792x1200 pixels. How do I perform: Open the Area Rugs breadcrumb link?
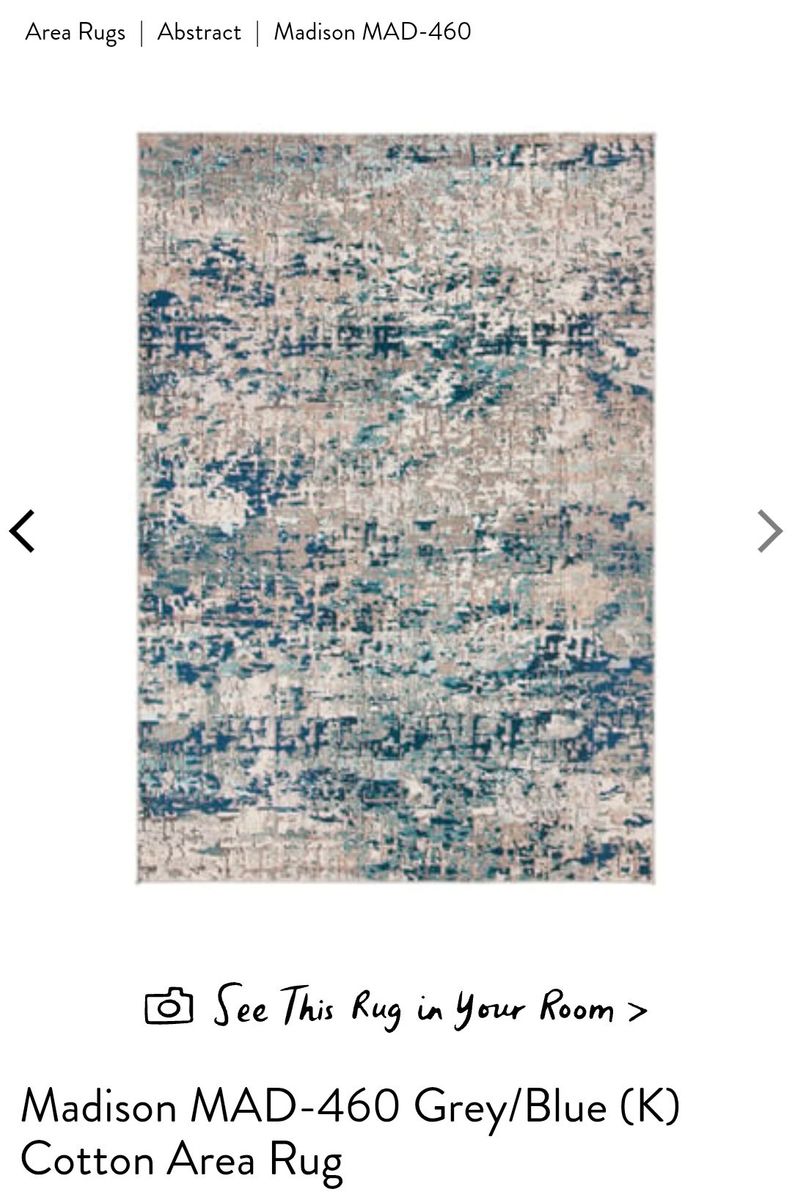point(75,32)
